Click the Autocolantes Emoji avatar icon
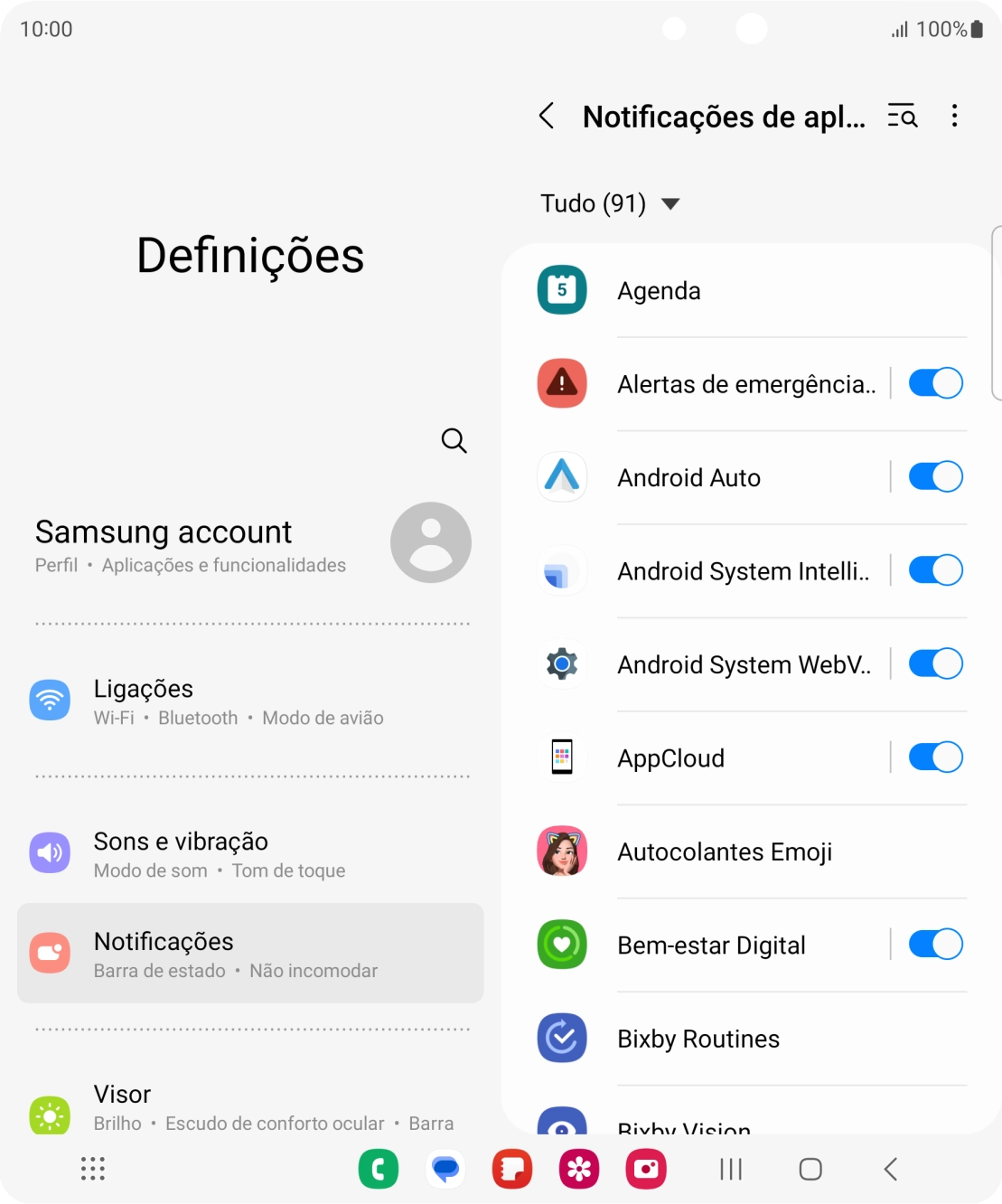1002x1204 pixels. 561,851
